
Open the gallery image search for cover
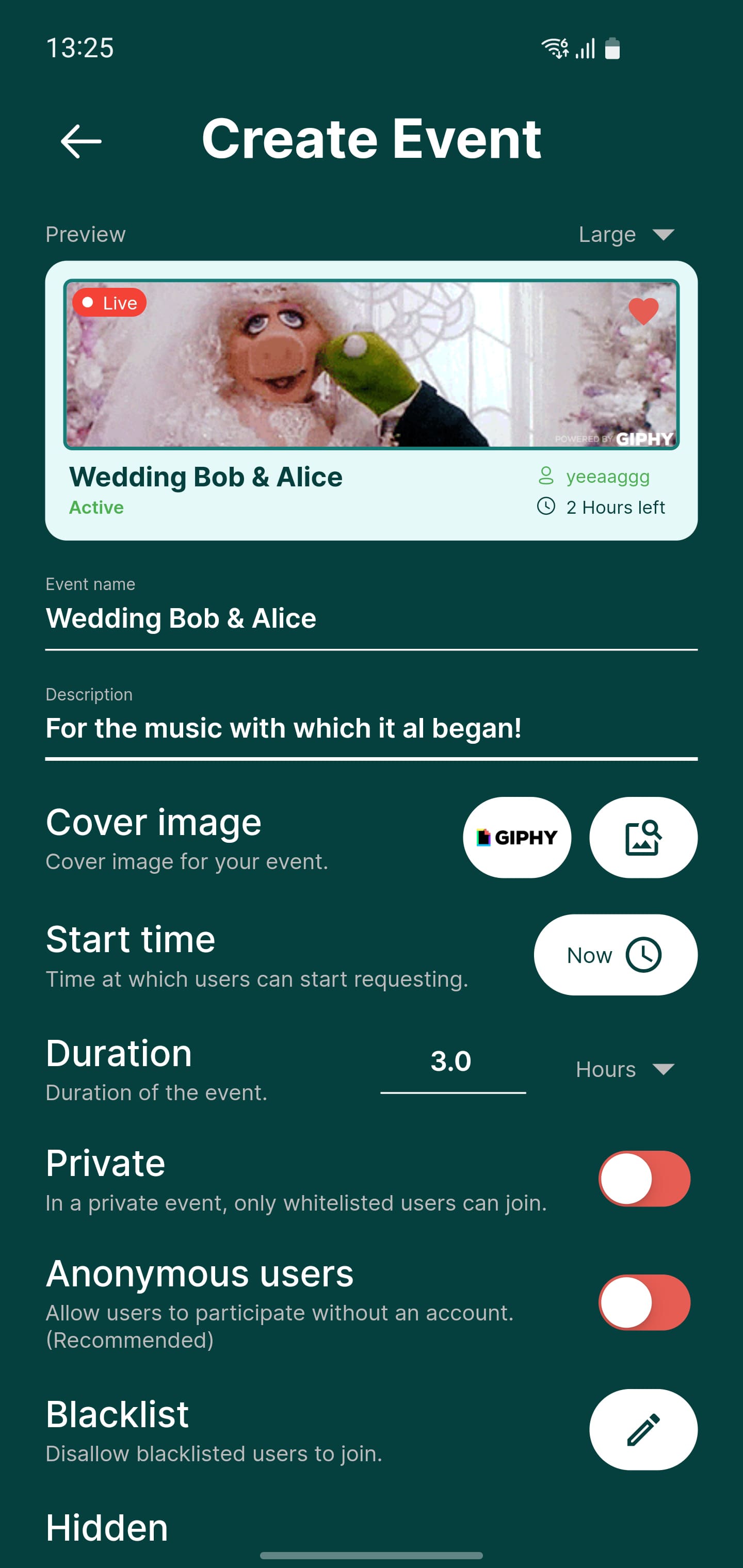(643, 837)
